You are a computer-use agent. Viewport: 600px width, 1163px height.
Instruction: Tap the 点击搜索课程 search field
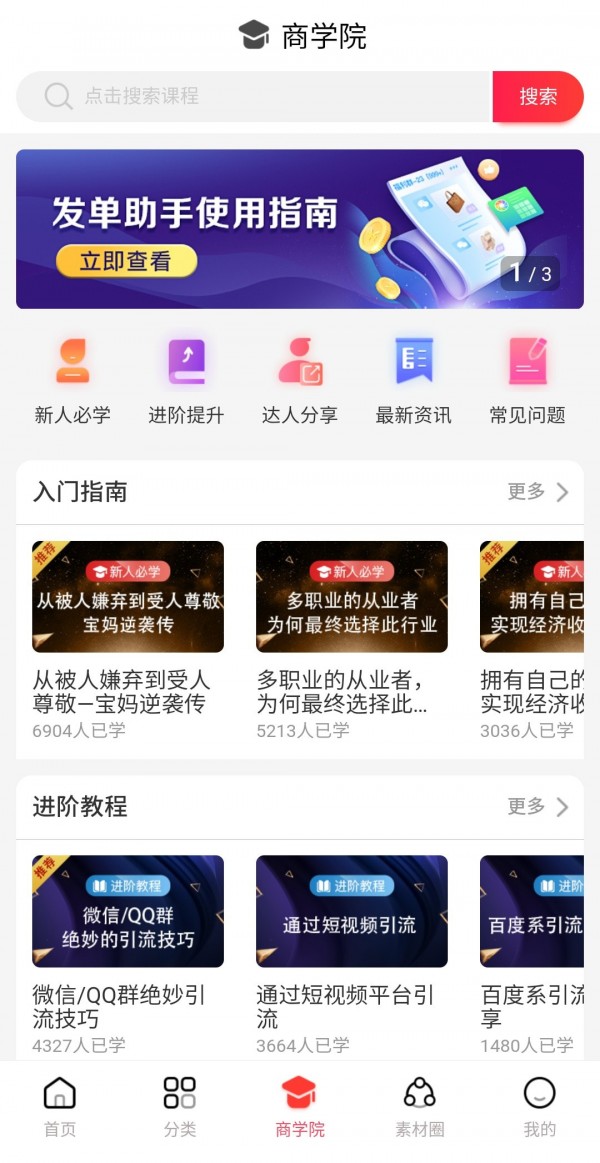260,96
